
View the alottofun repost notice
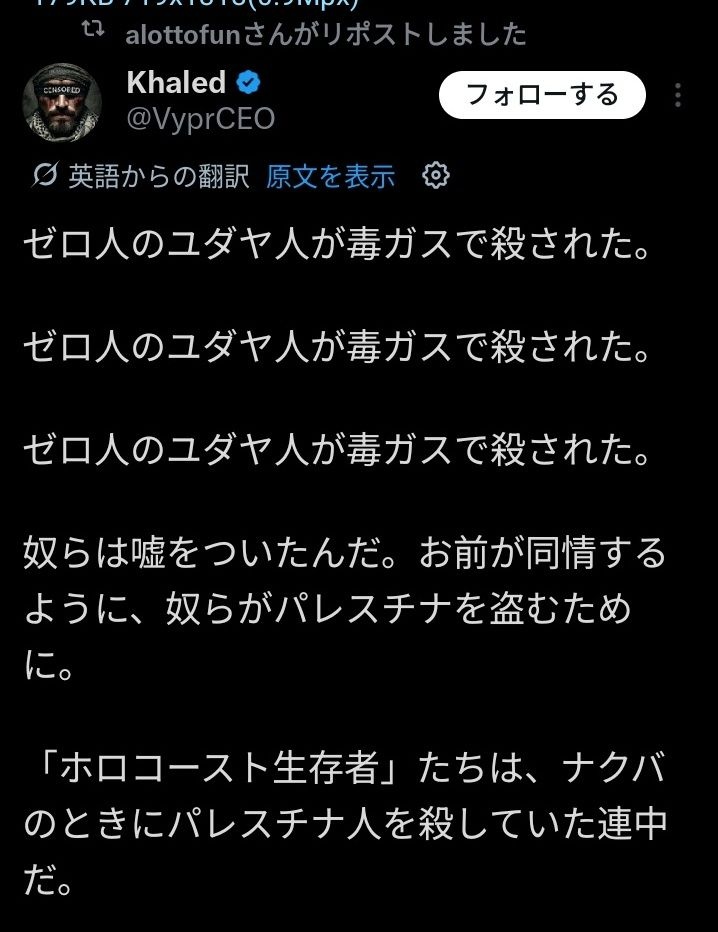point(326,35)
